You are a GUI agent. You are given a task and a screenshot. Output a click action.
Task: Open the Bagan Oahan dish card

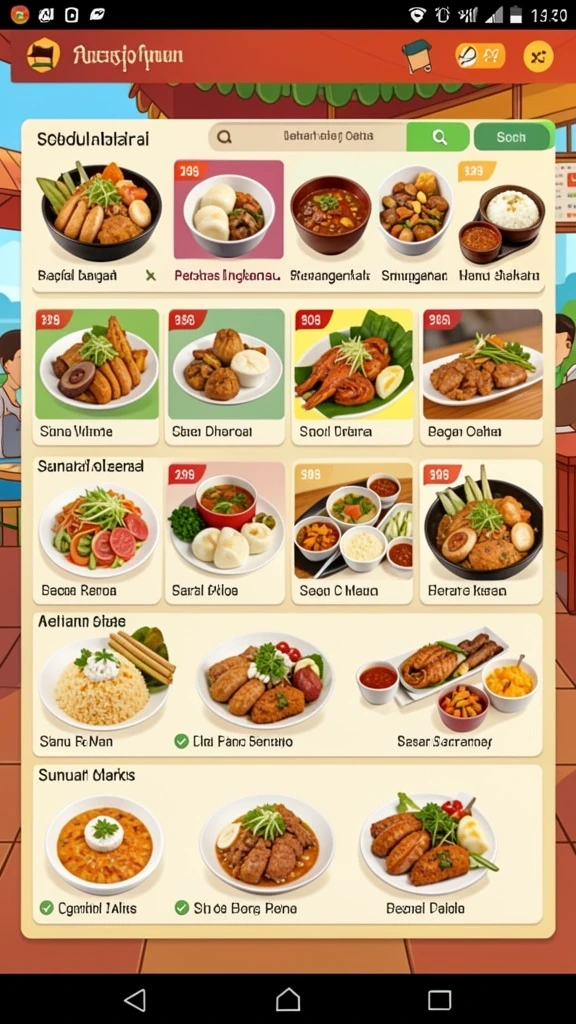(482, 377)
